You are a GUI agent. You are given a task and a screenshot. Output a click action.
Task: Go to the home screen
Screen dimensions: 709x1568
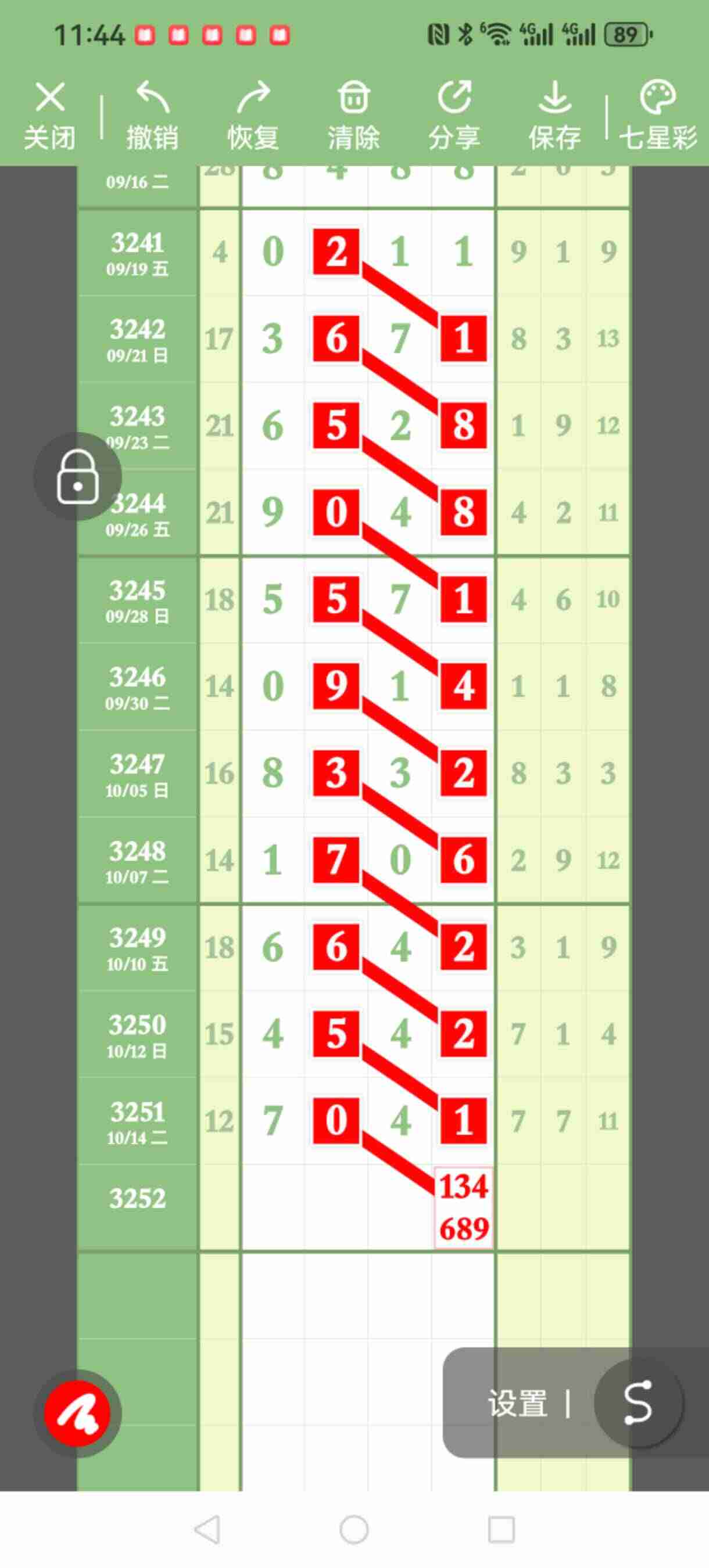pyautogui.click(x=354, y=1529)
